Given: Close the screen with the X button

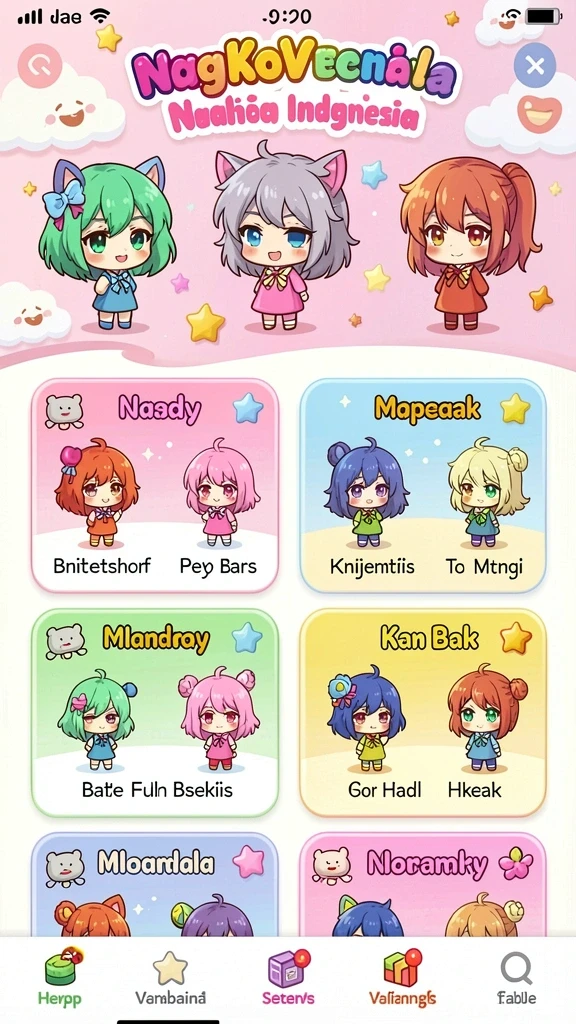Looking at the screenshot, I should [x=534, y=65].
